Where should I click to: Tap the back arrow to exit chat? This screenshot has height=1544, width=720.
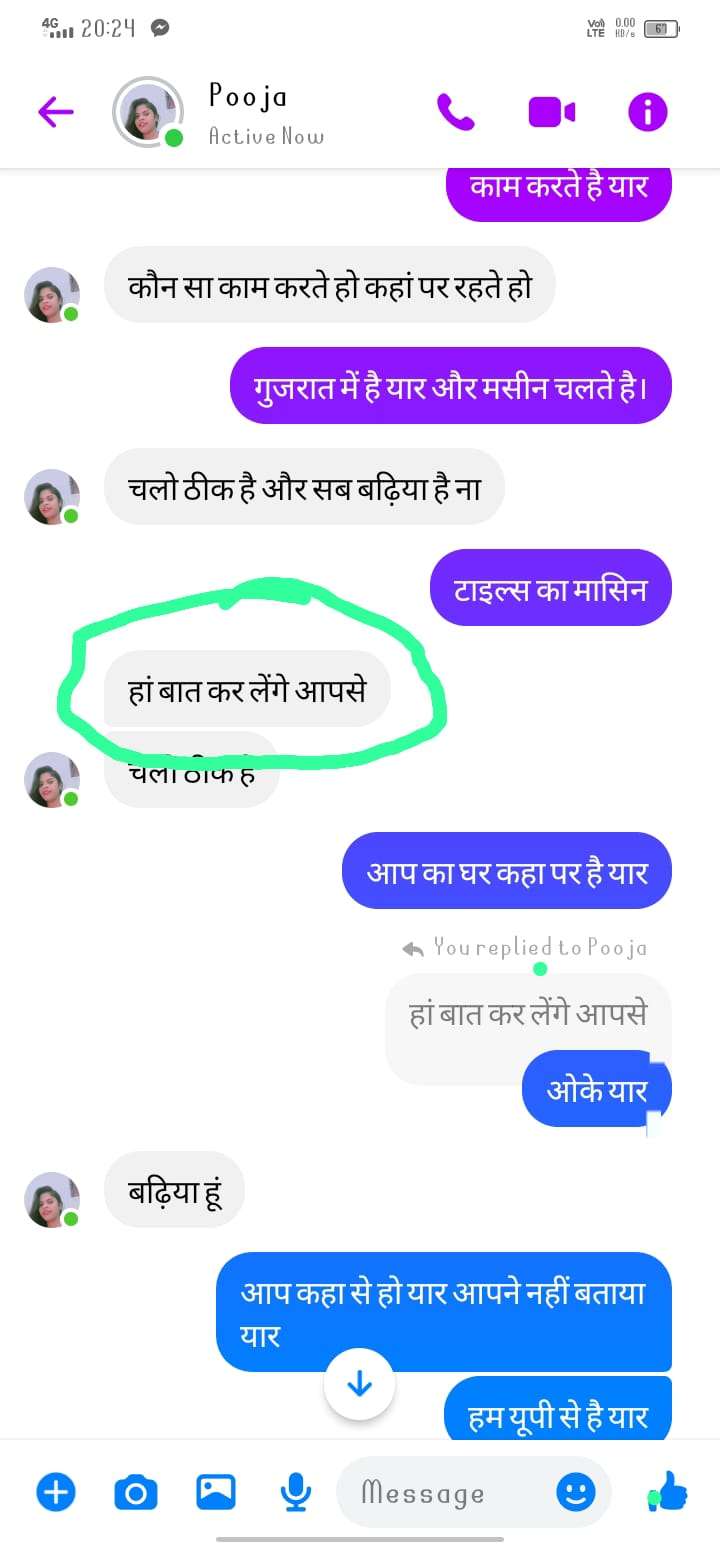coord(55,111)
